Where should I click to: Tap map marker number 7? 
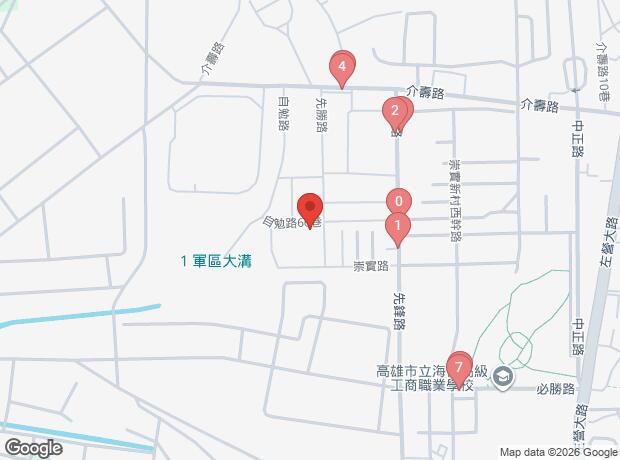459,365
